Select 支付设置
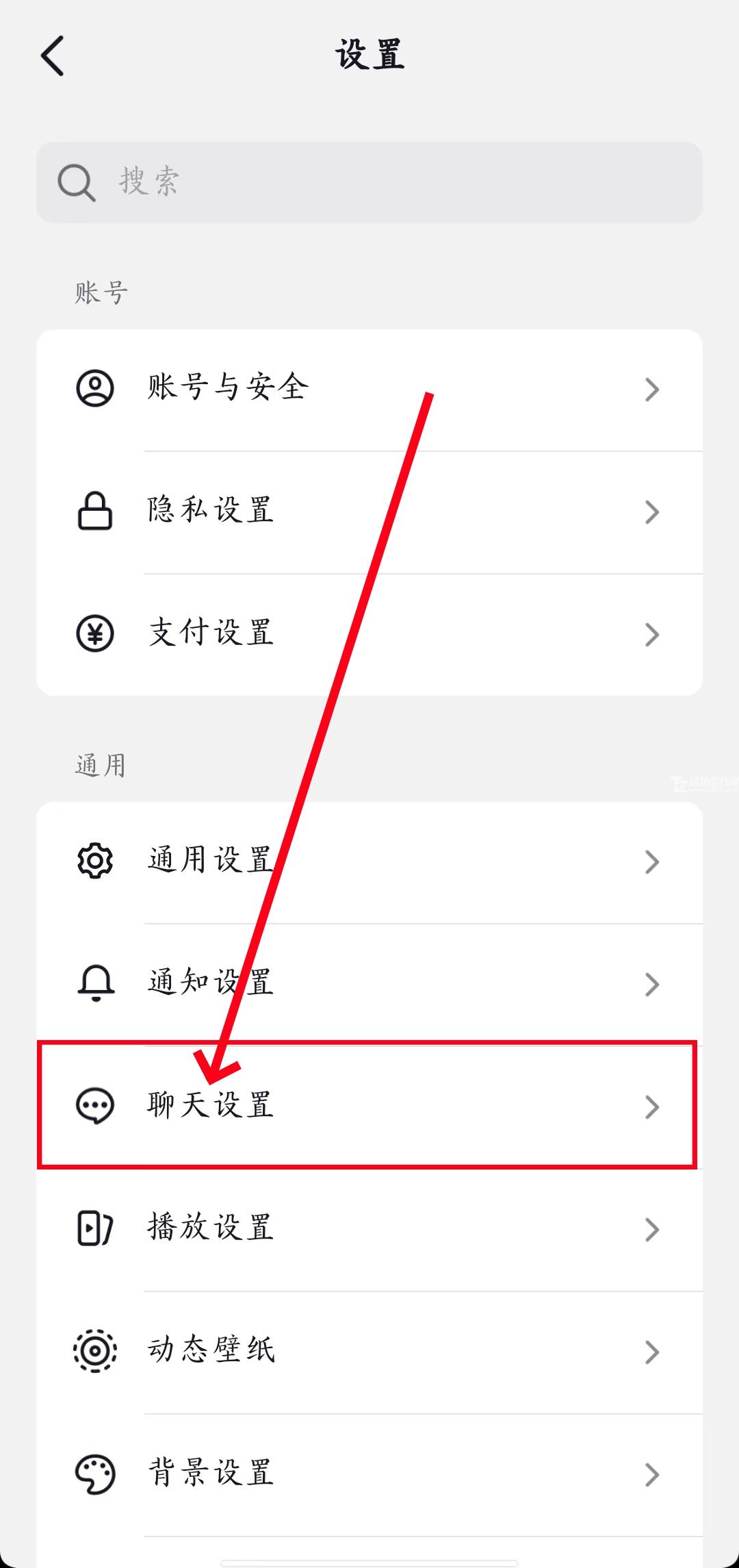Image resolution: width=739 pixels, height=1568 pixels. click(369, 633)
